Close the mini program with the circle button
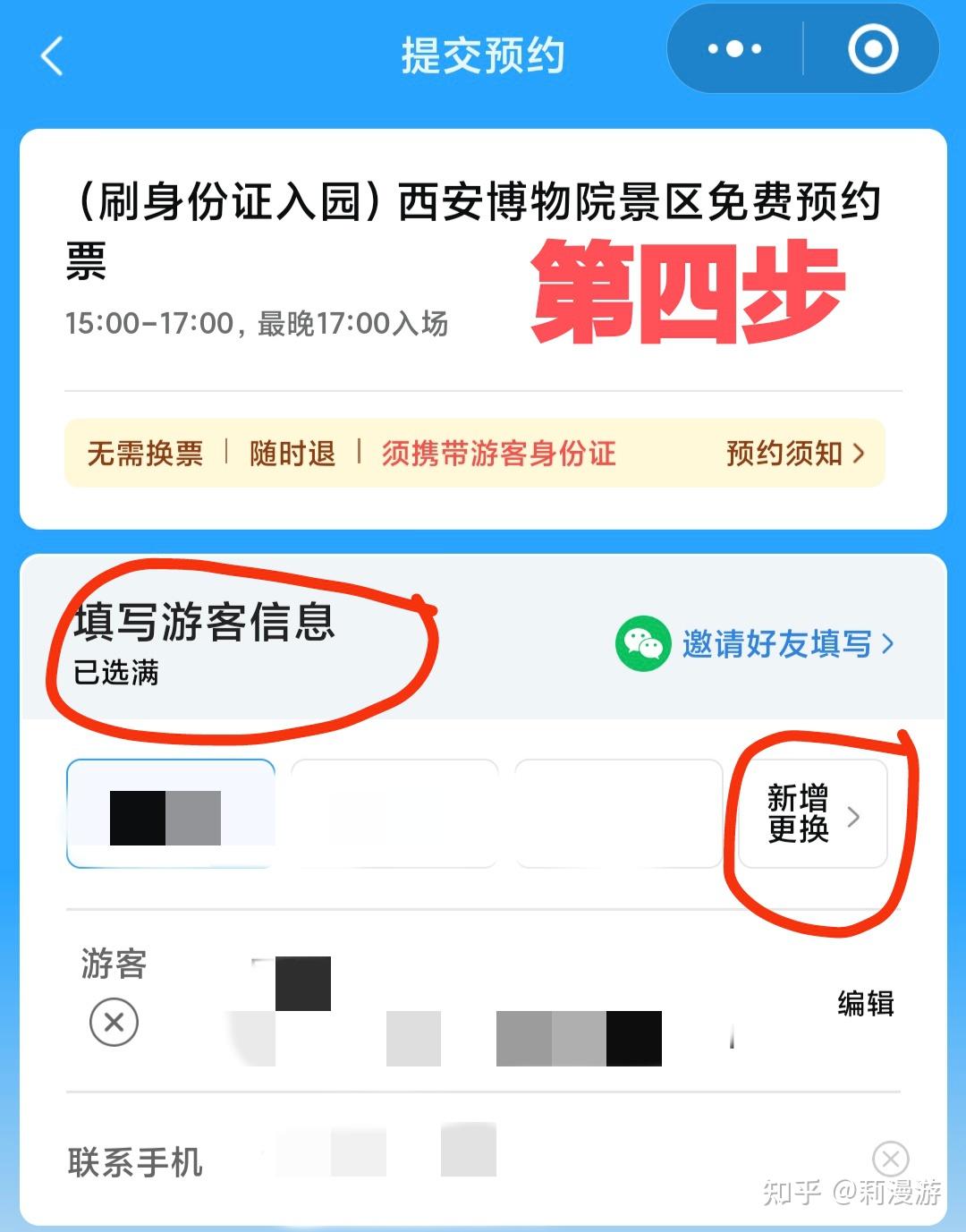 pos(872,49)
